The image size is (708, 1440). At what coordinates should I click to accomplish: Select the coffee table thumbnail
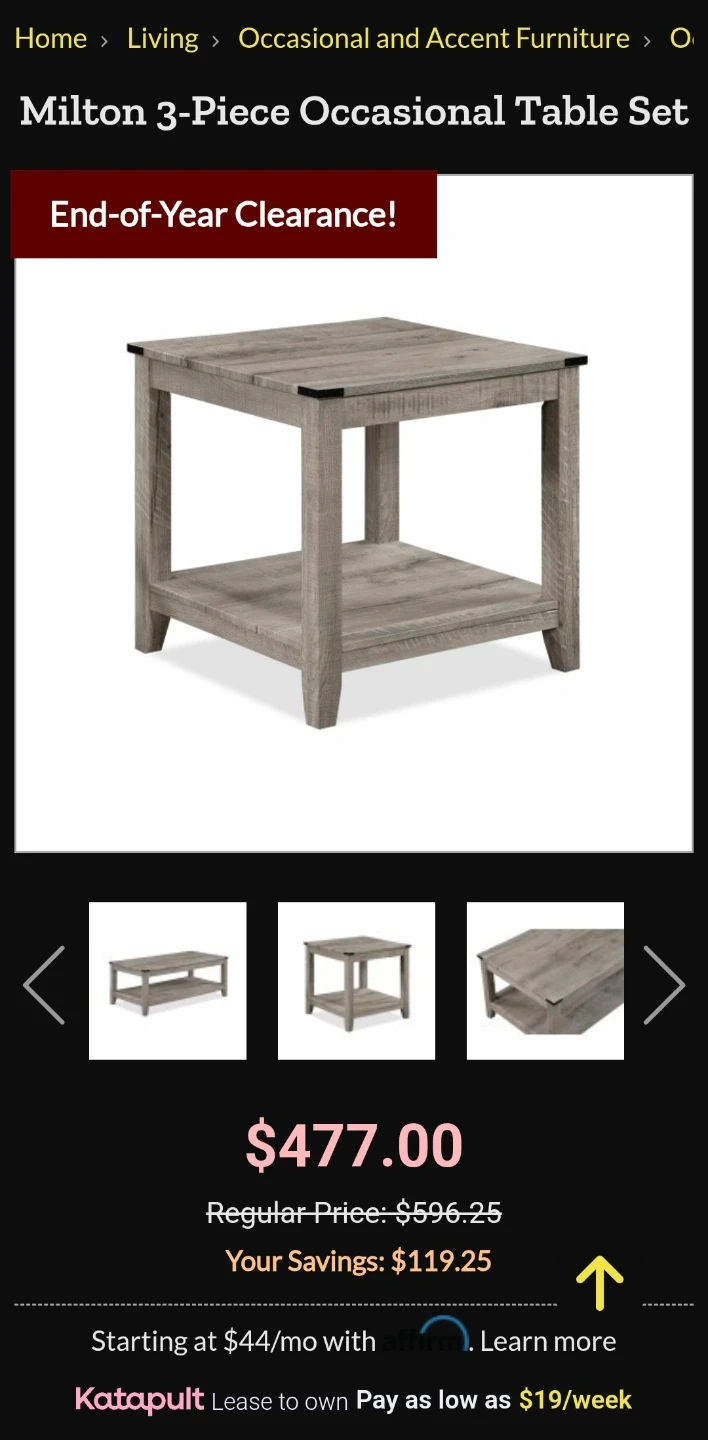(167, 981)
